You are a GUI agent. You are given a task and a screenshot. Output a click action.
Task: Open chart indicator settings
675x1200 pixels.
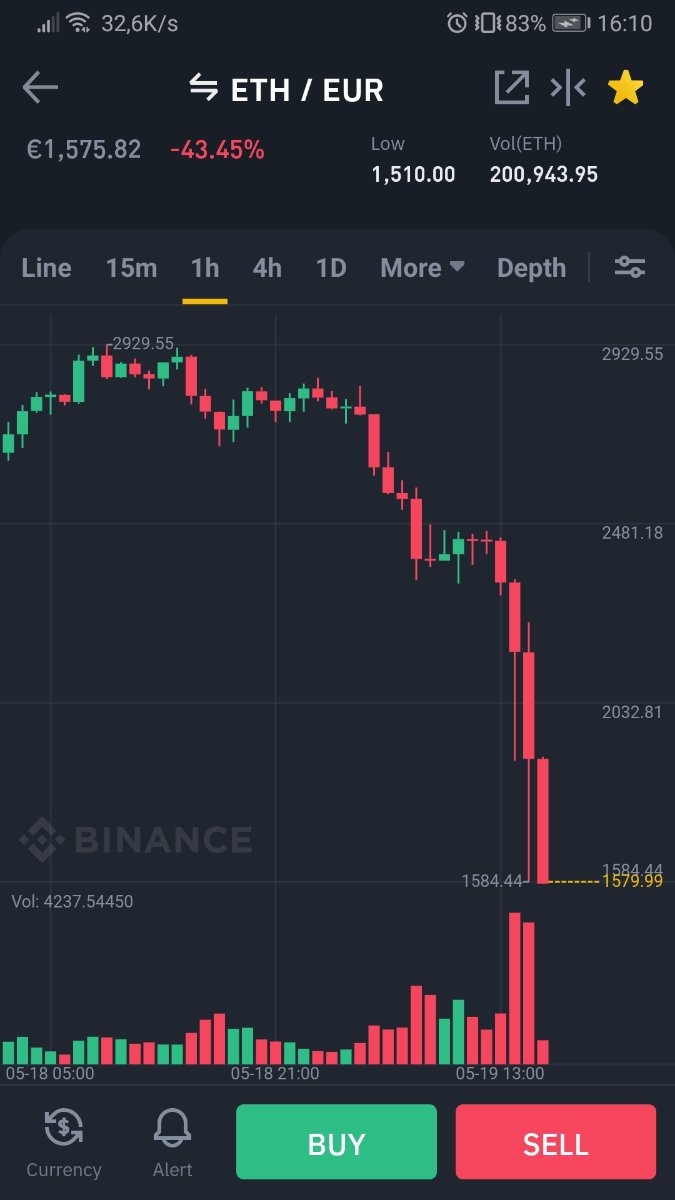click(x=630, y=267)
